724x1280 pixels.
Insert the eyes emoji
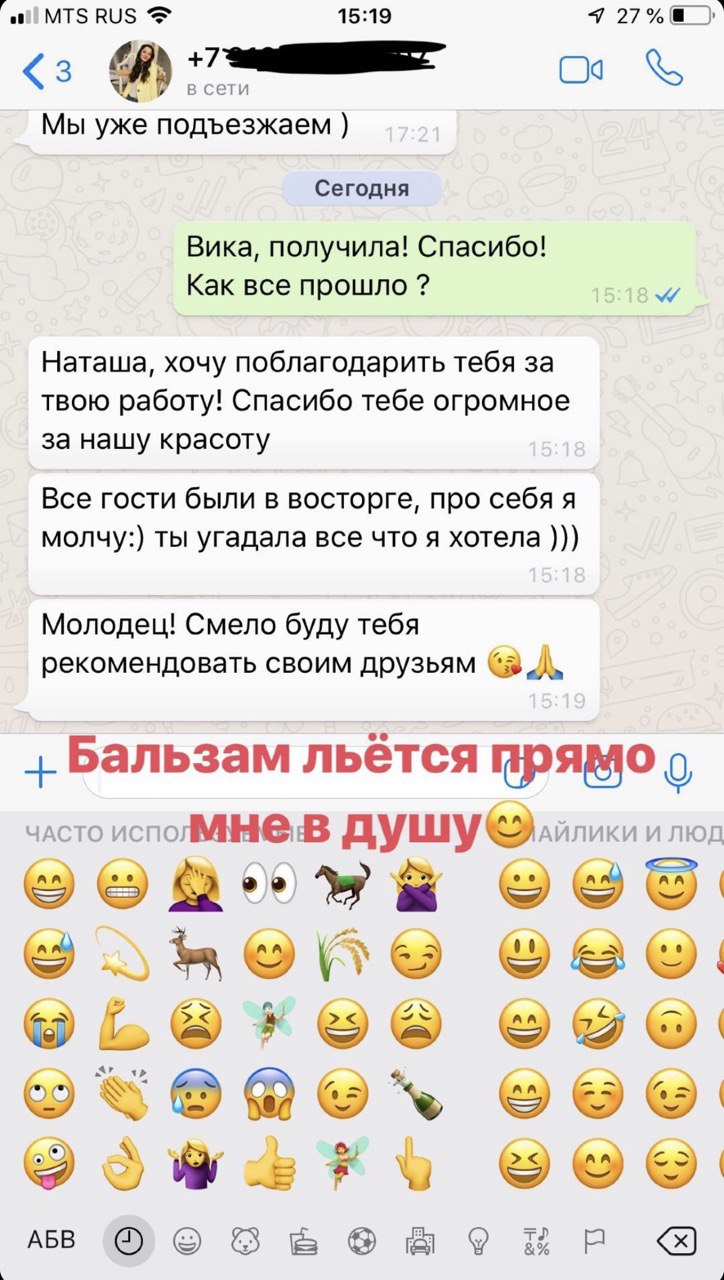[269, 885]
